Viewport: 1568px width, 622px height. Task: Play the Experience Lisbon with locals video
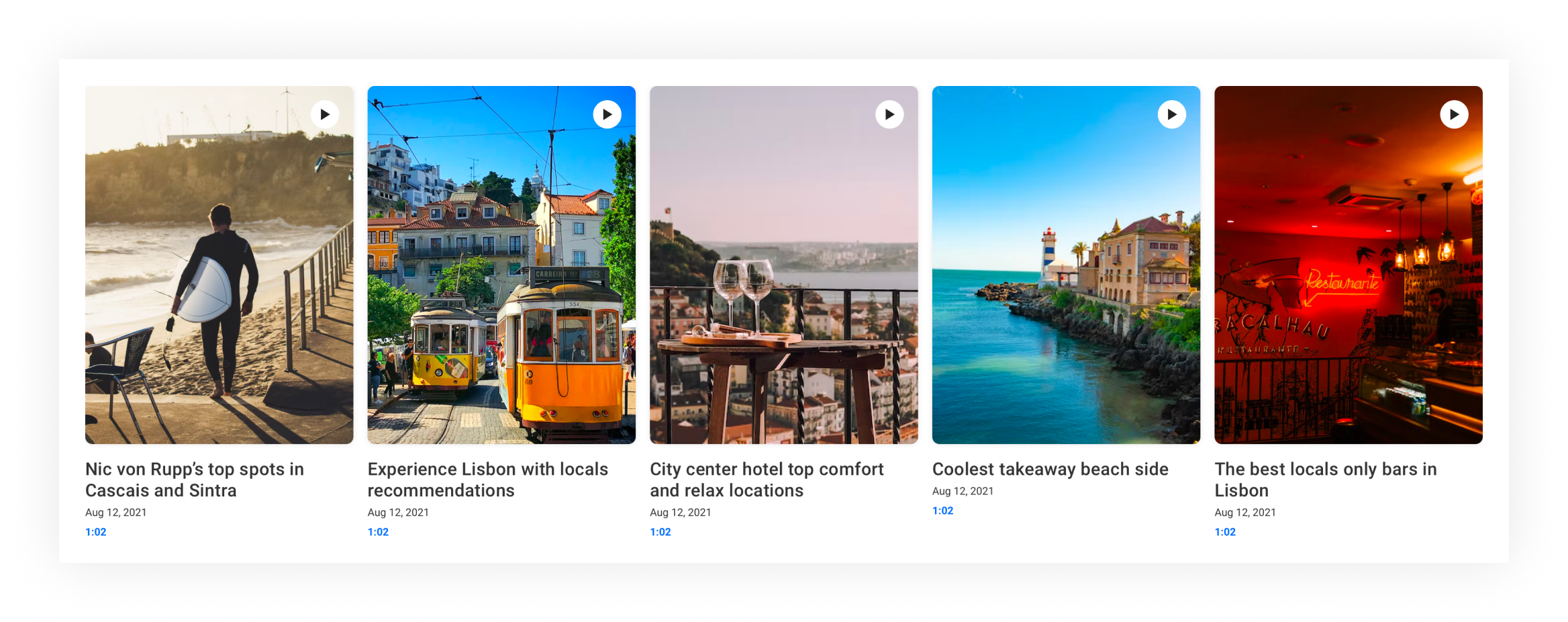pos(607,114)
